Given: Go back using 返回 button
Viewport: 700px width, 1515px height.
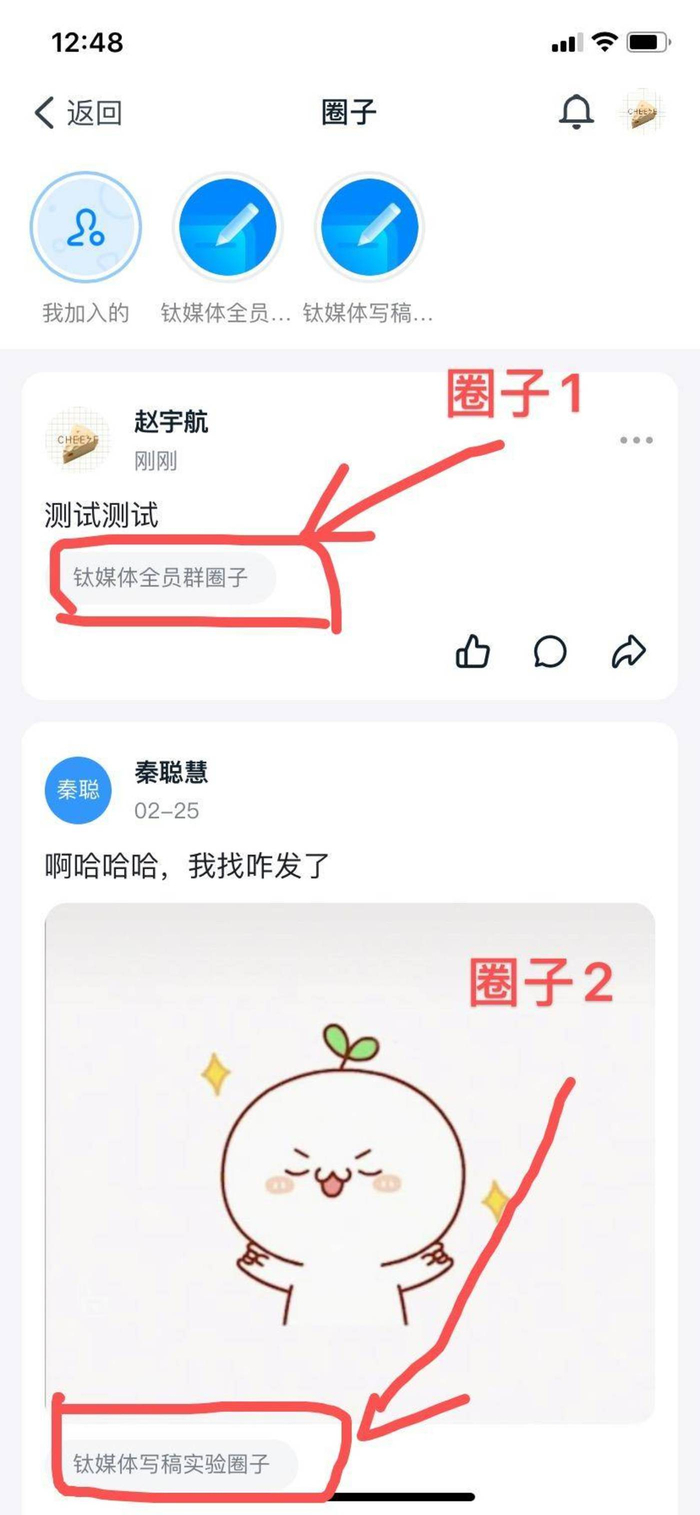Looking at the screenshot, I should pyautogui.click(x=78, y=113).
